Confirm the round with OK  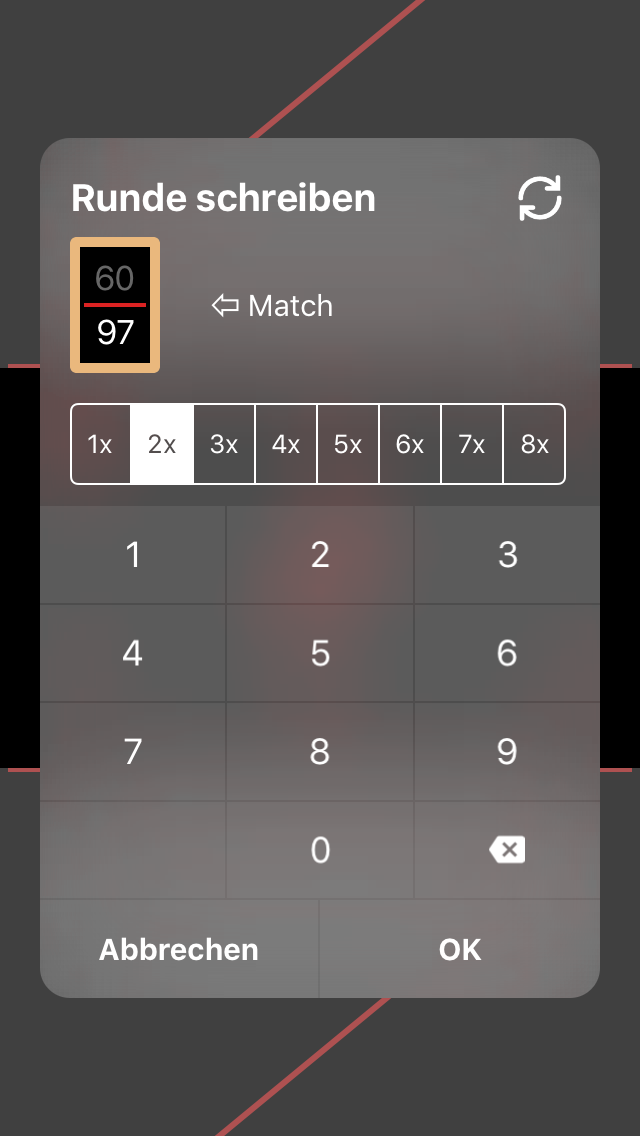[460, 949]
